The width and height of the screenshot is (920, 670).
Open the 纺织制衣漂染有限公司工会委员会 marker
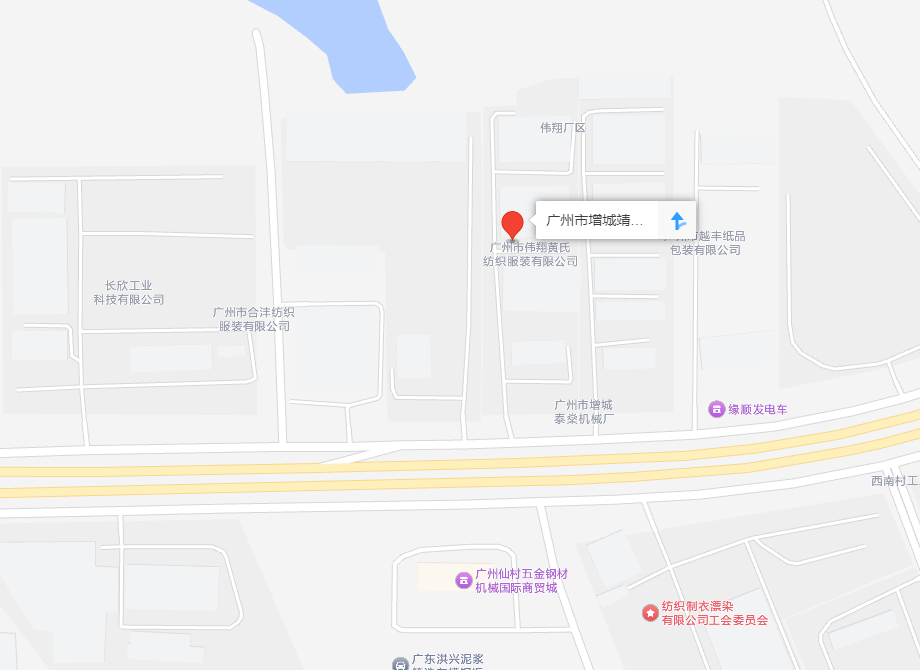point(650,612)
